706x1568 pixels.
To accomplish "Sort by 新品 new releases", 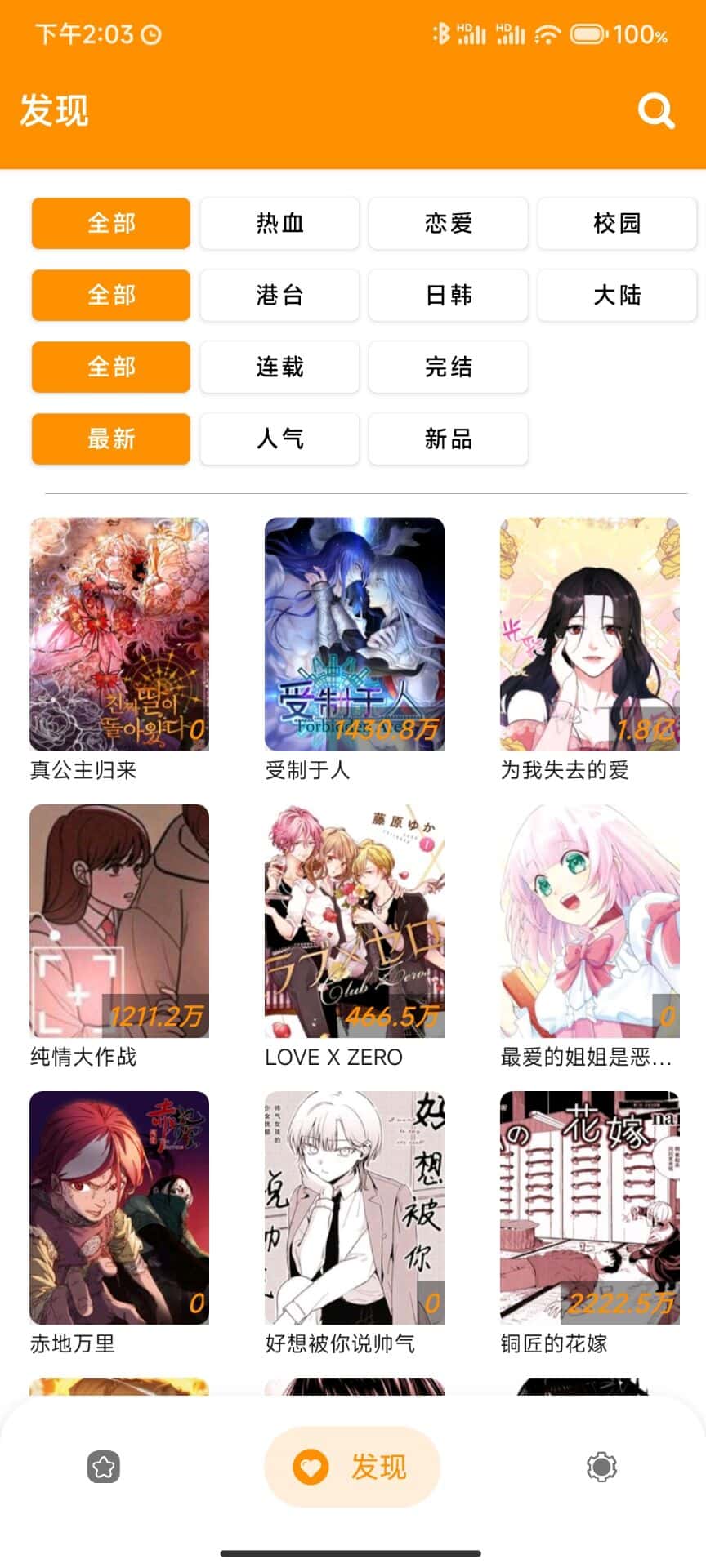I will pyautogui.click(x=448, y=439).
